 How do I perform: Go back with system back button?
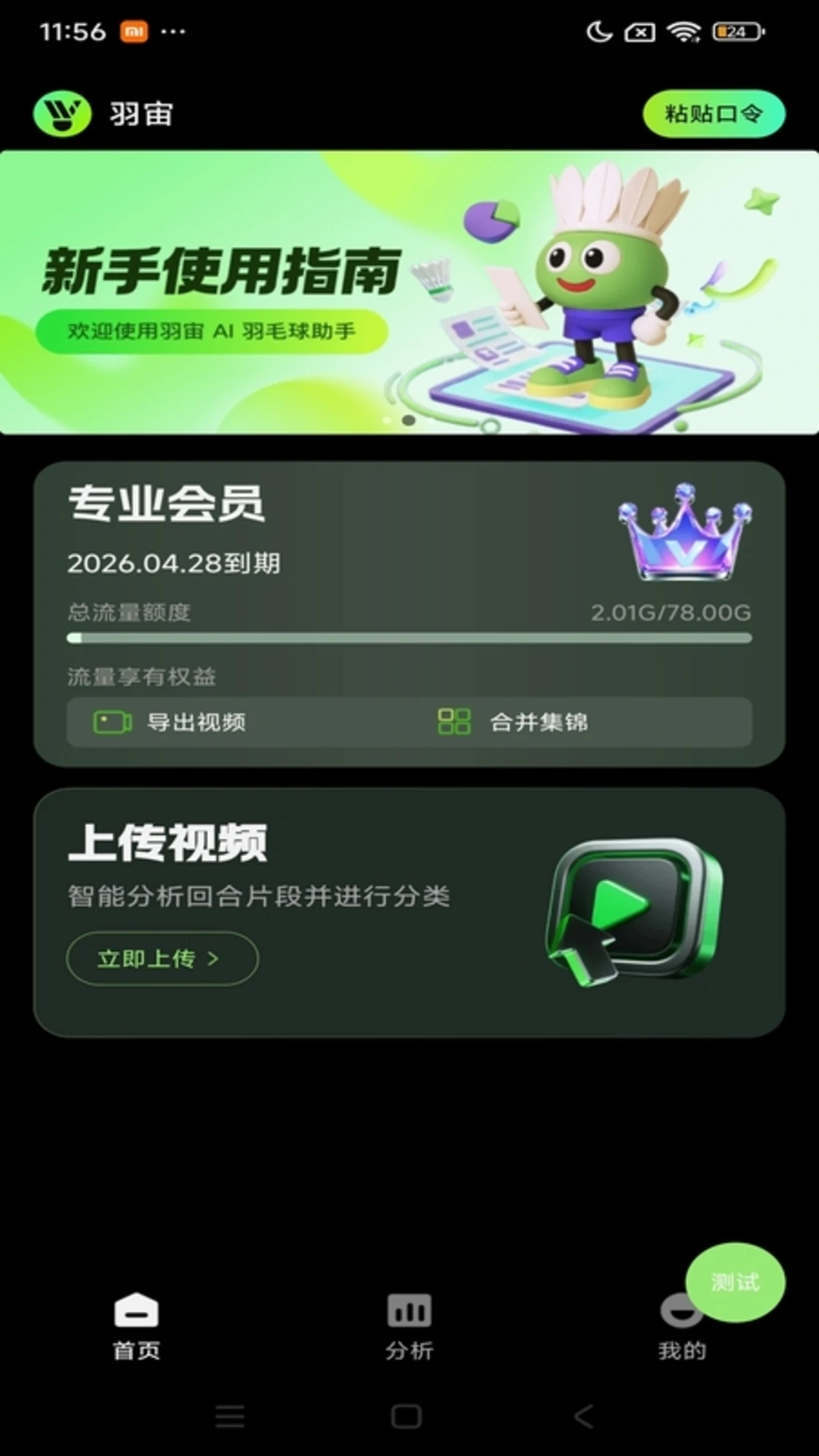click(583, 1416)
